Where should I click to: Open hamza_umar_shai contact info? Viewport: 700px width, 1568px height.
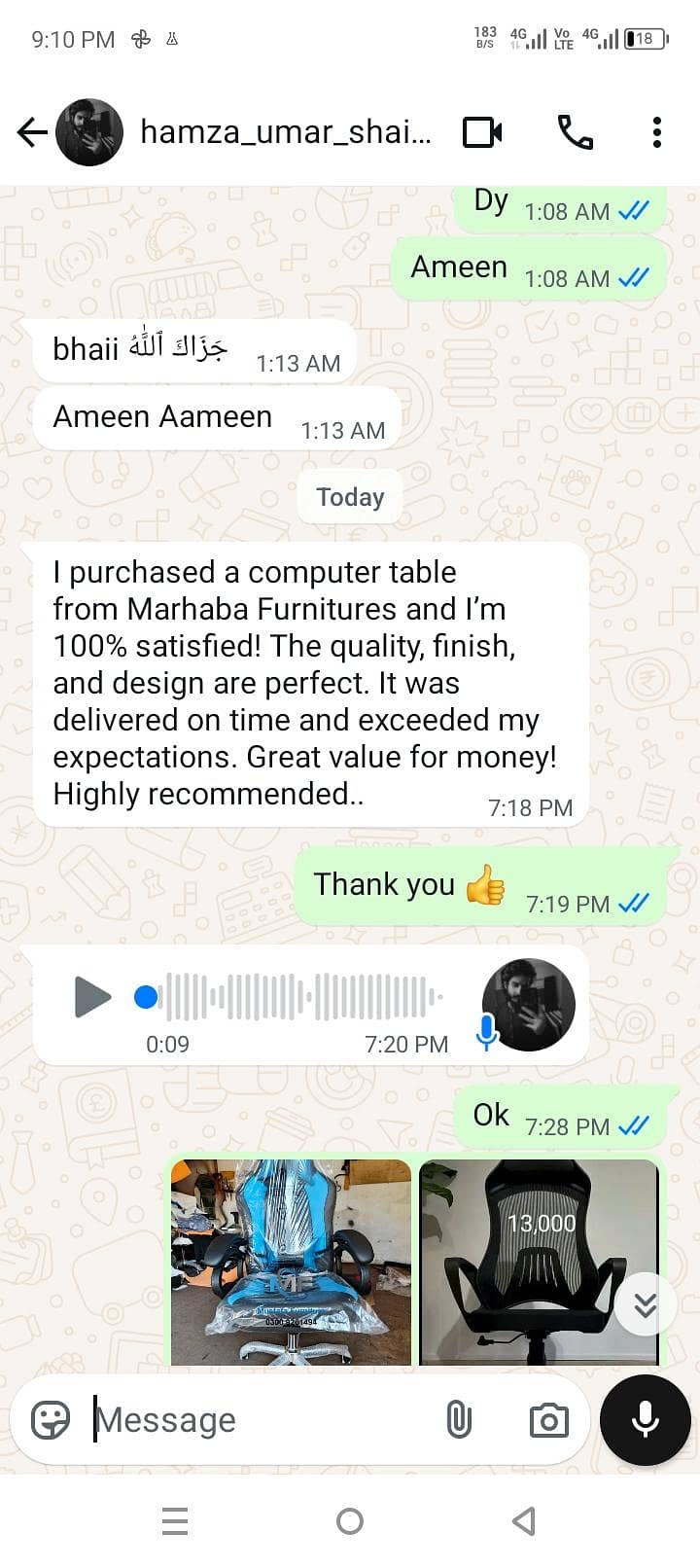pos(285,132)
